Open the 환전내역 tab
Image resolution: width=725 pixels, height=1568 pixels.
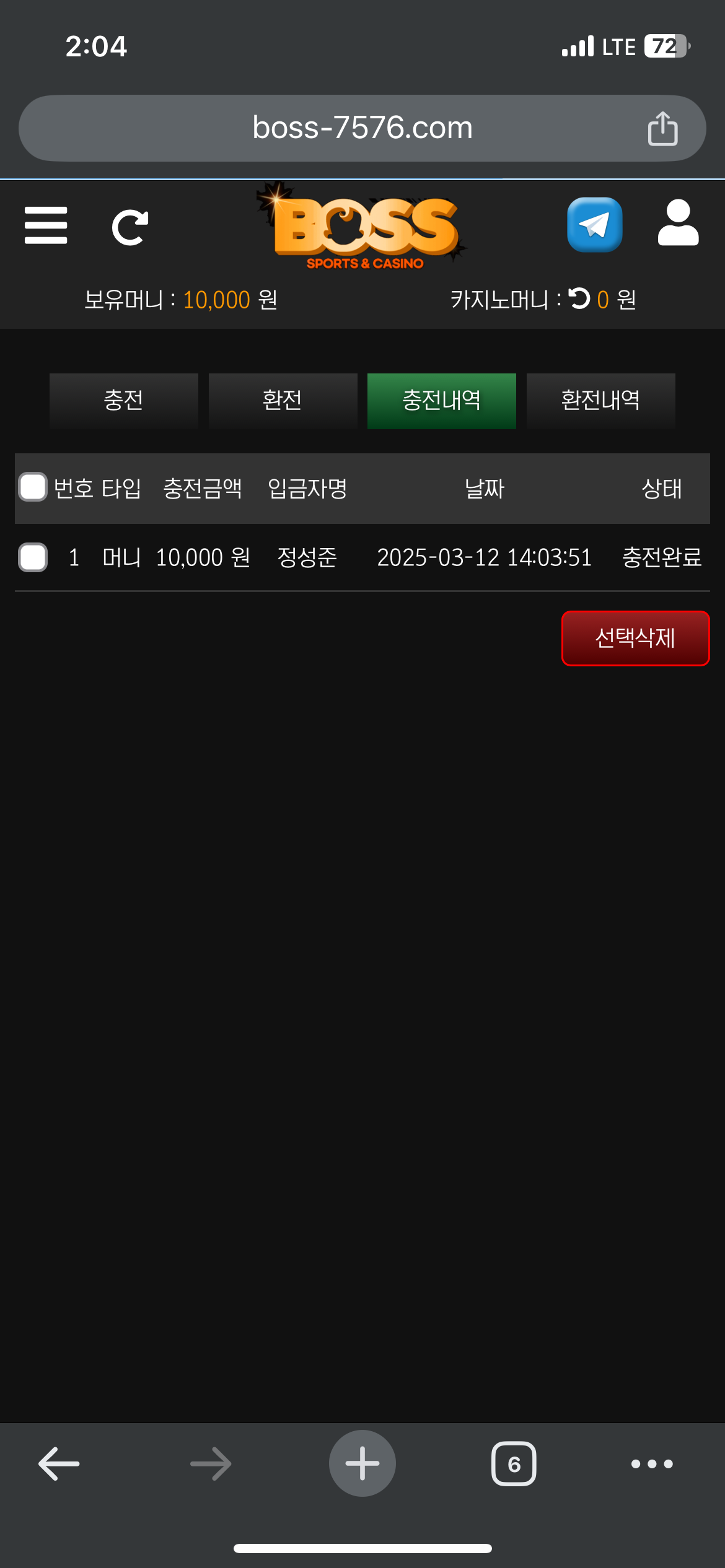click(x=600, y=401)
